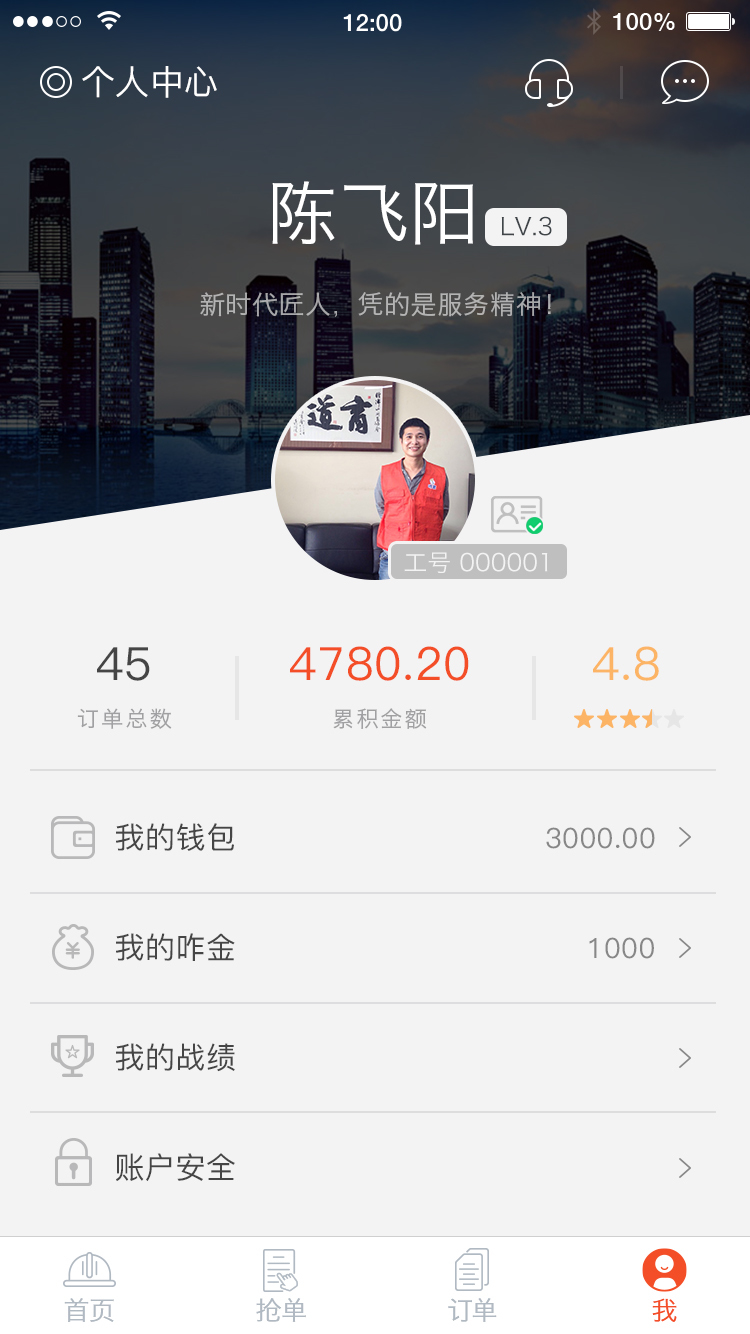The image size is (750, 1334).
Task: Open profile photo of 陈飞阳
Action: [374, 480]
